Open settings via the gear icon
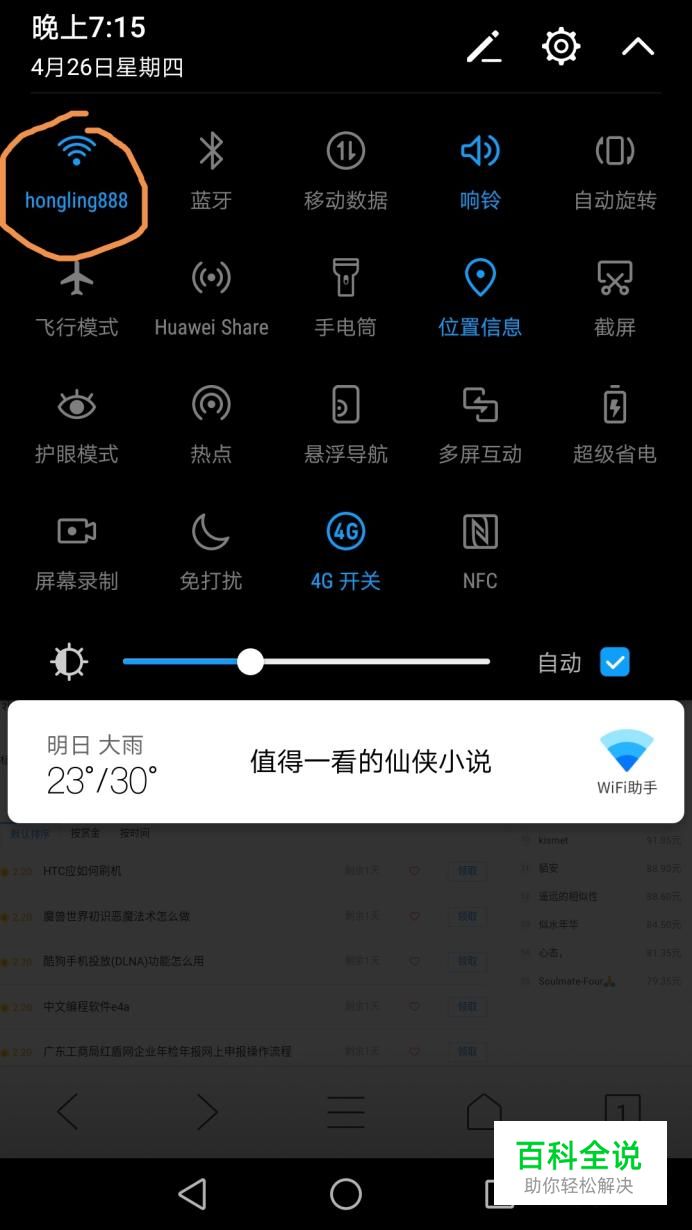The width and height of the screenshot is (692, 1230). pos(561,47)
